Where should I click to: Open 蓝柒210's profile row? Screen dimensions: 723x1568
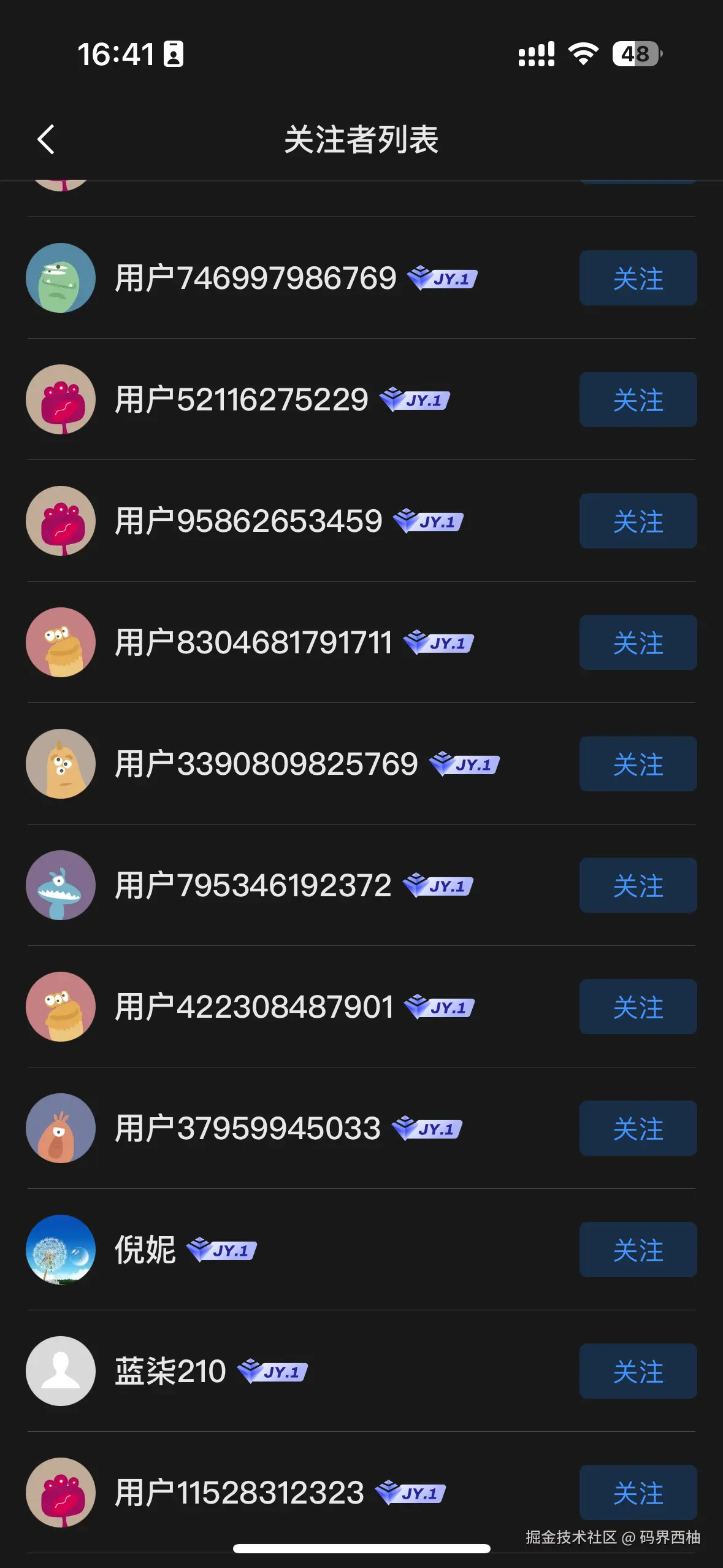pyautogui.click(x=170, y=1371)
